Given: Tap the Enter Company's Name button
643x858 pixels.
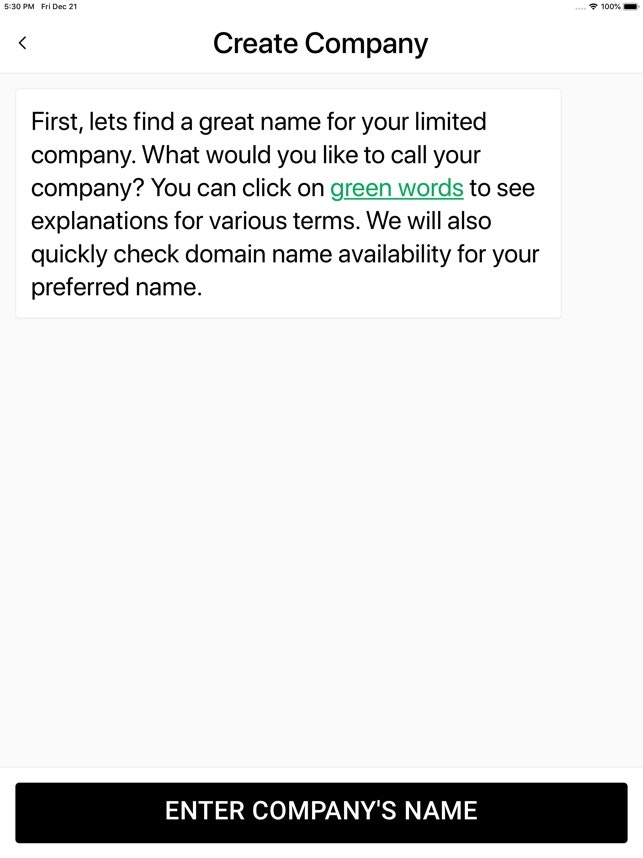Looking at the screenshot, I should pyautogui.click(x=321, y=811).
